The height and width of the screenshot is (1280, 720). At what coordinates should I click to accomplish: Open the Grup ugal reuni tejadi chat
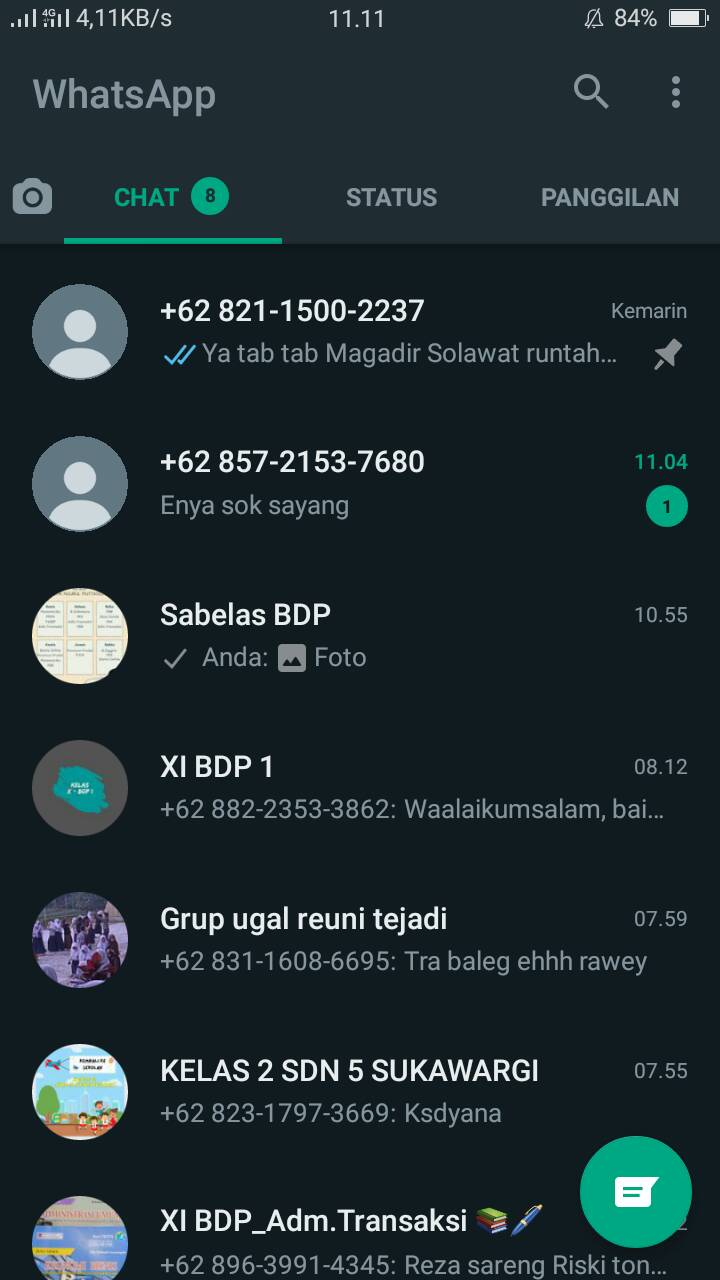[x=360, y=940]
